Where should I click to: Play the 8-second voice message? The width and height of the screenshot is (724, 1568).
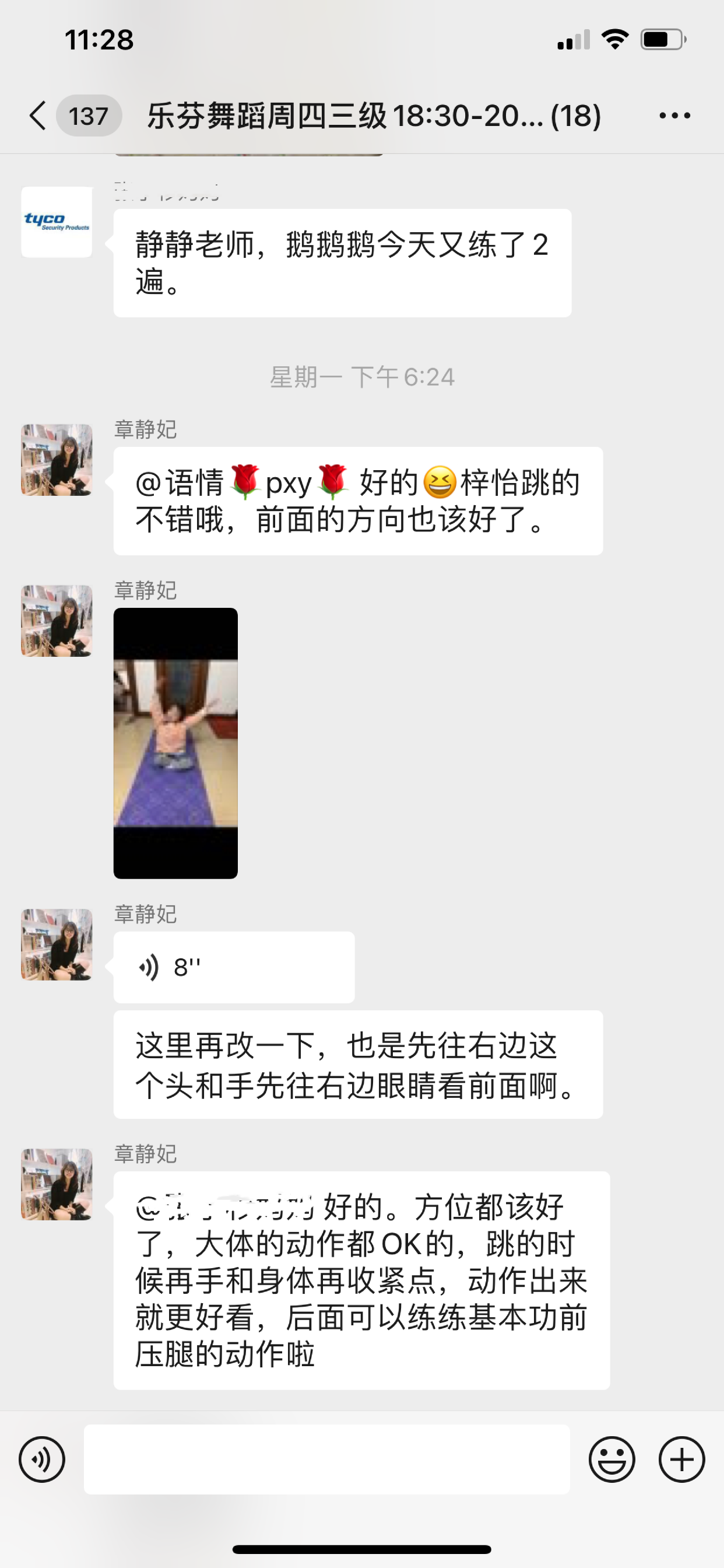[x=234, y=967]
